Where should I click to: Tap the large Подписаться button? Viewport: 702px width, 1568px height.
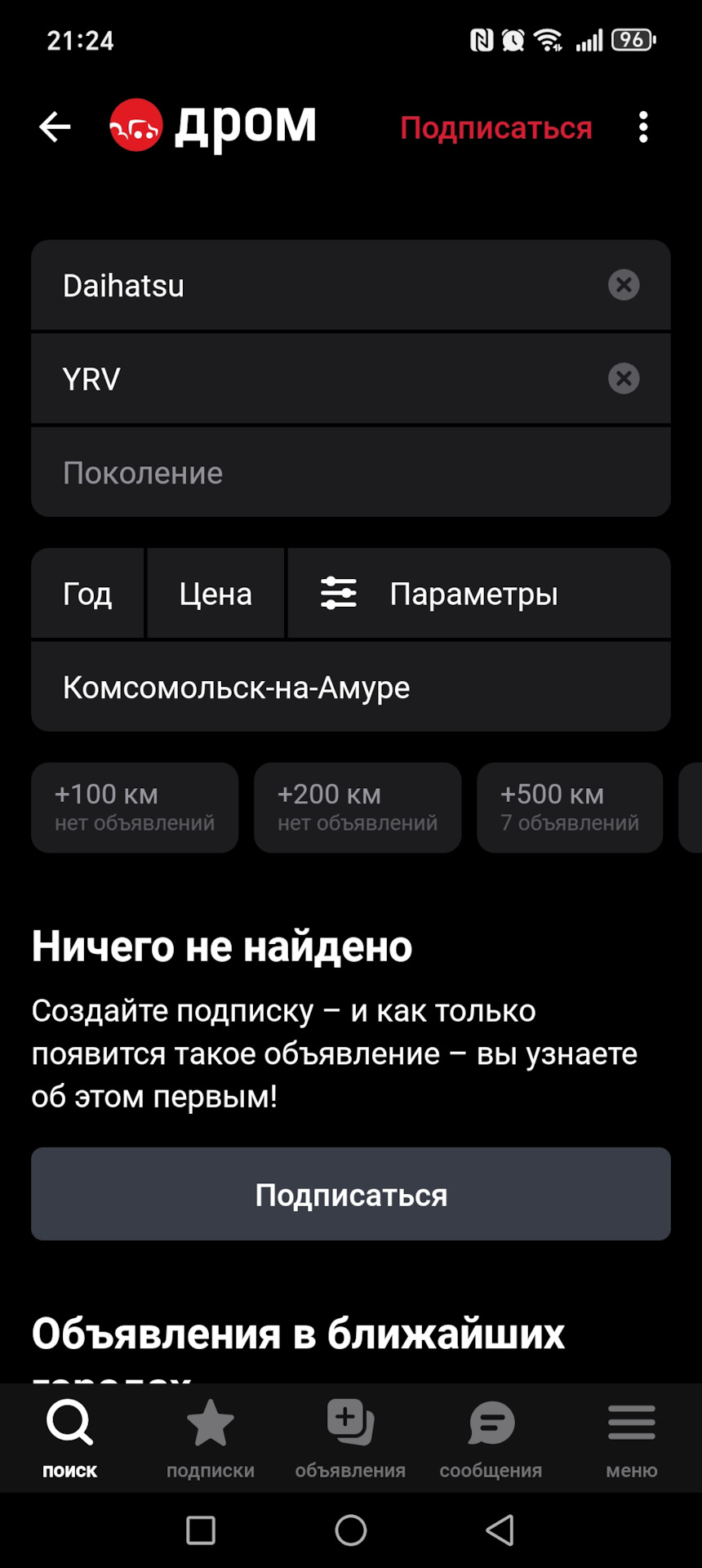point(351,1195)
